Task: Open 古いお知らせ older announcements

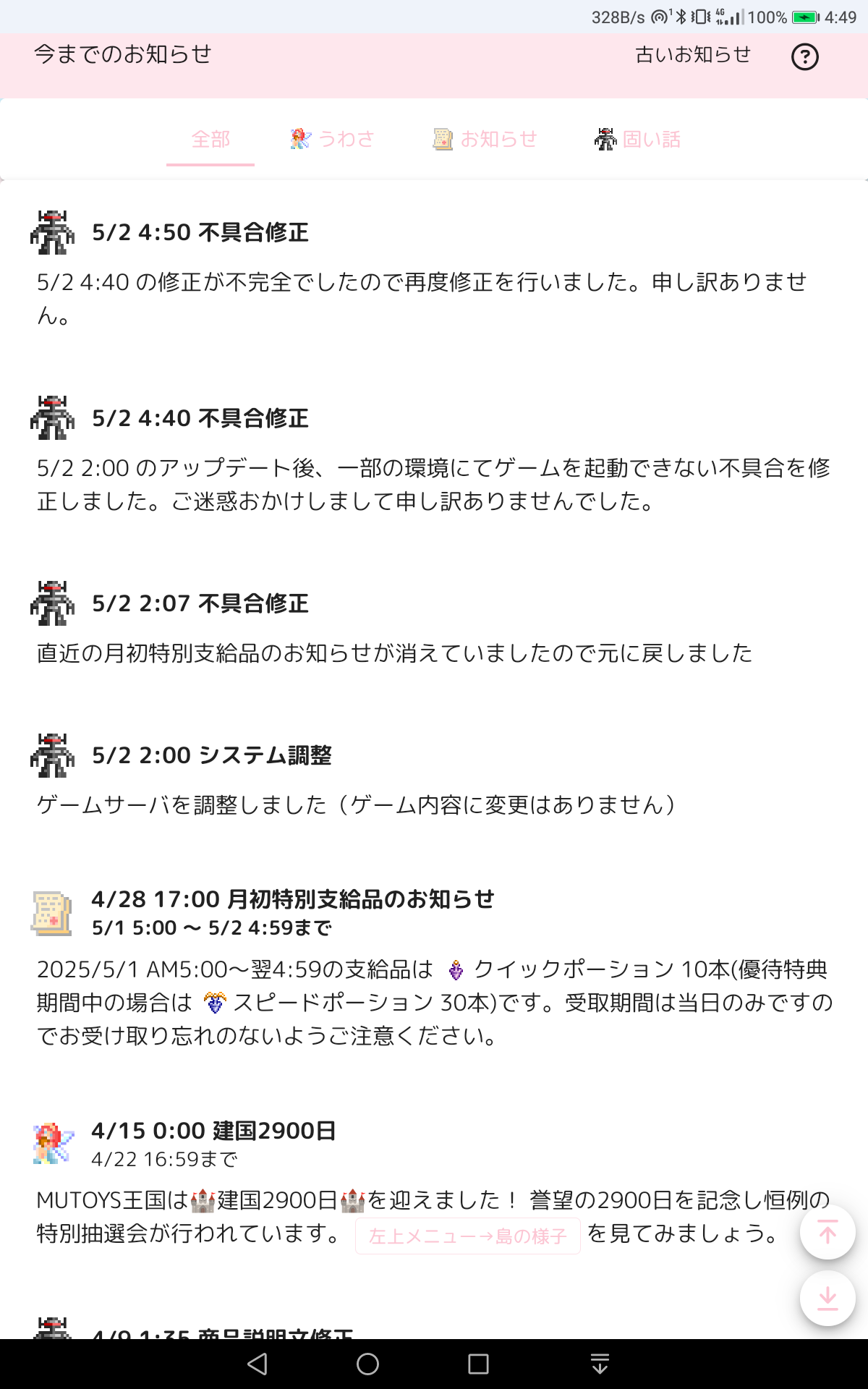Action: (693, 55)
